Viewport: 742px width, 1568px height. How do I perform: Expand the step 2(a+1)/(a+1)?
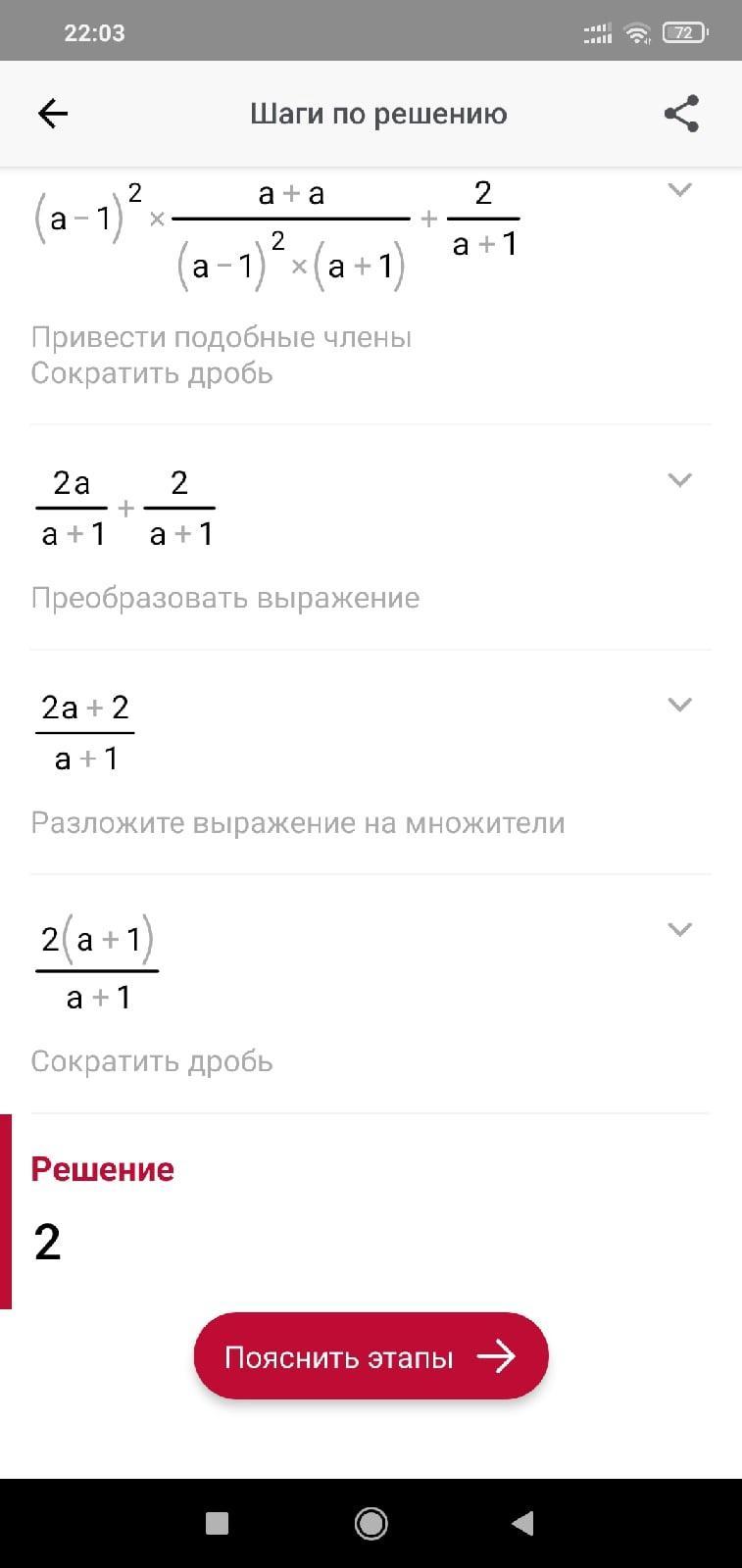pyautogui.click(x=679, y=929)
